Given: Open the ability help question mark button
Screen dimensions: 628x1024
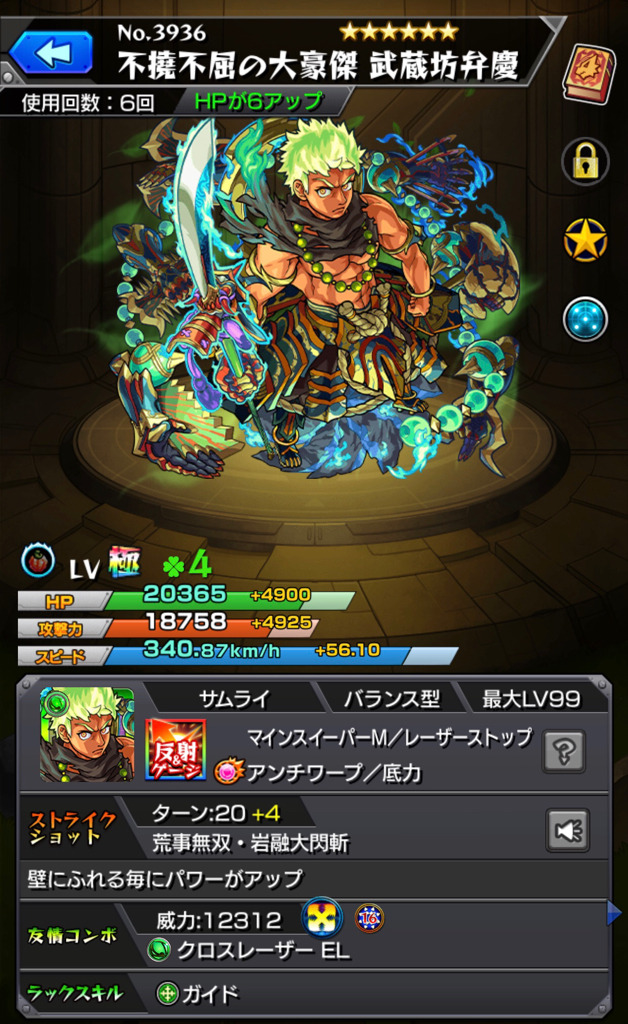Looking at the screenshot, I should [x=564, y=750].
